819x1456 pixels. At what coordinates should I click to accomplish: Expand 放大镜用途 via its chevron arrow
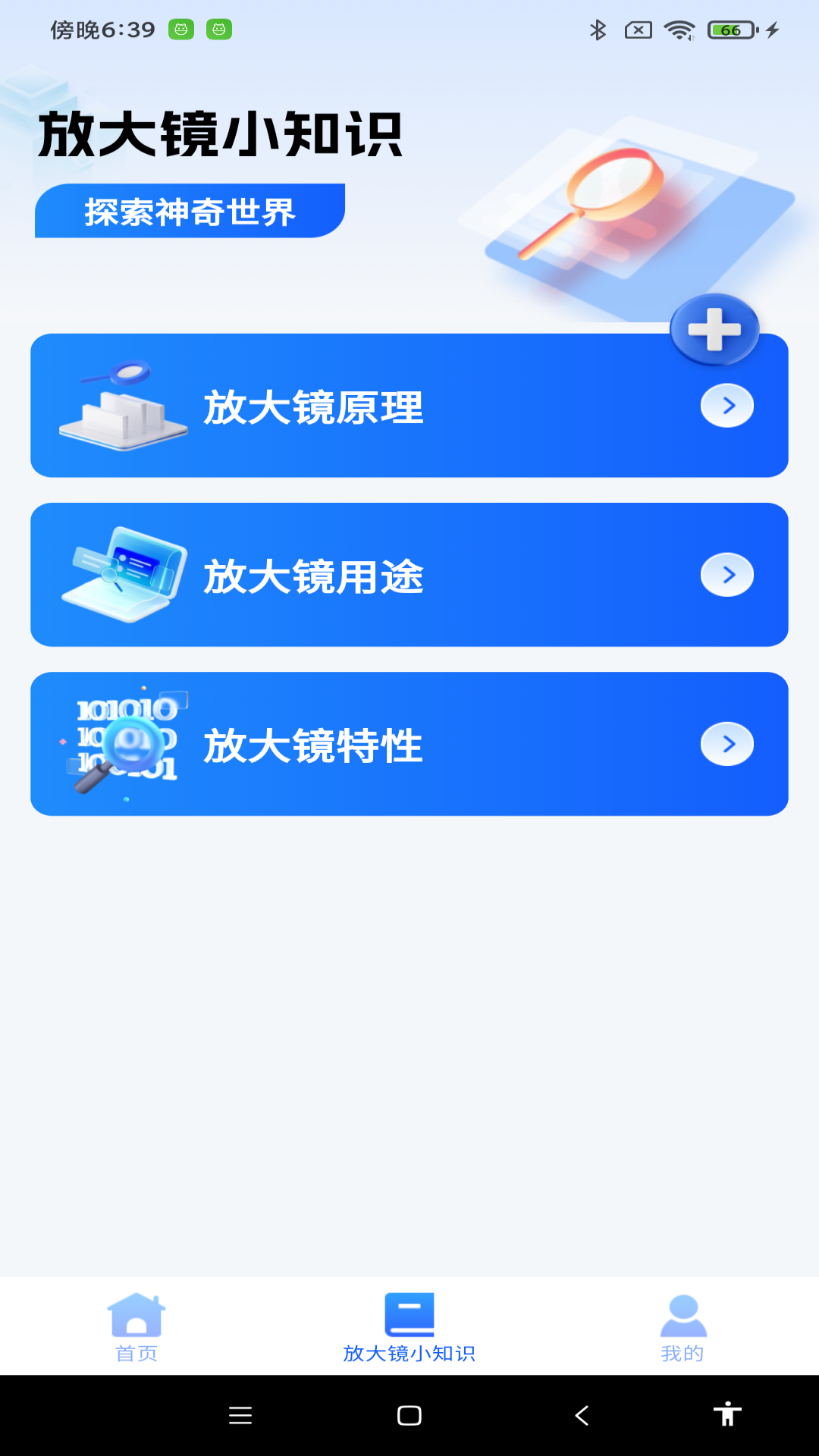(726, 574)
